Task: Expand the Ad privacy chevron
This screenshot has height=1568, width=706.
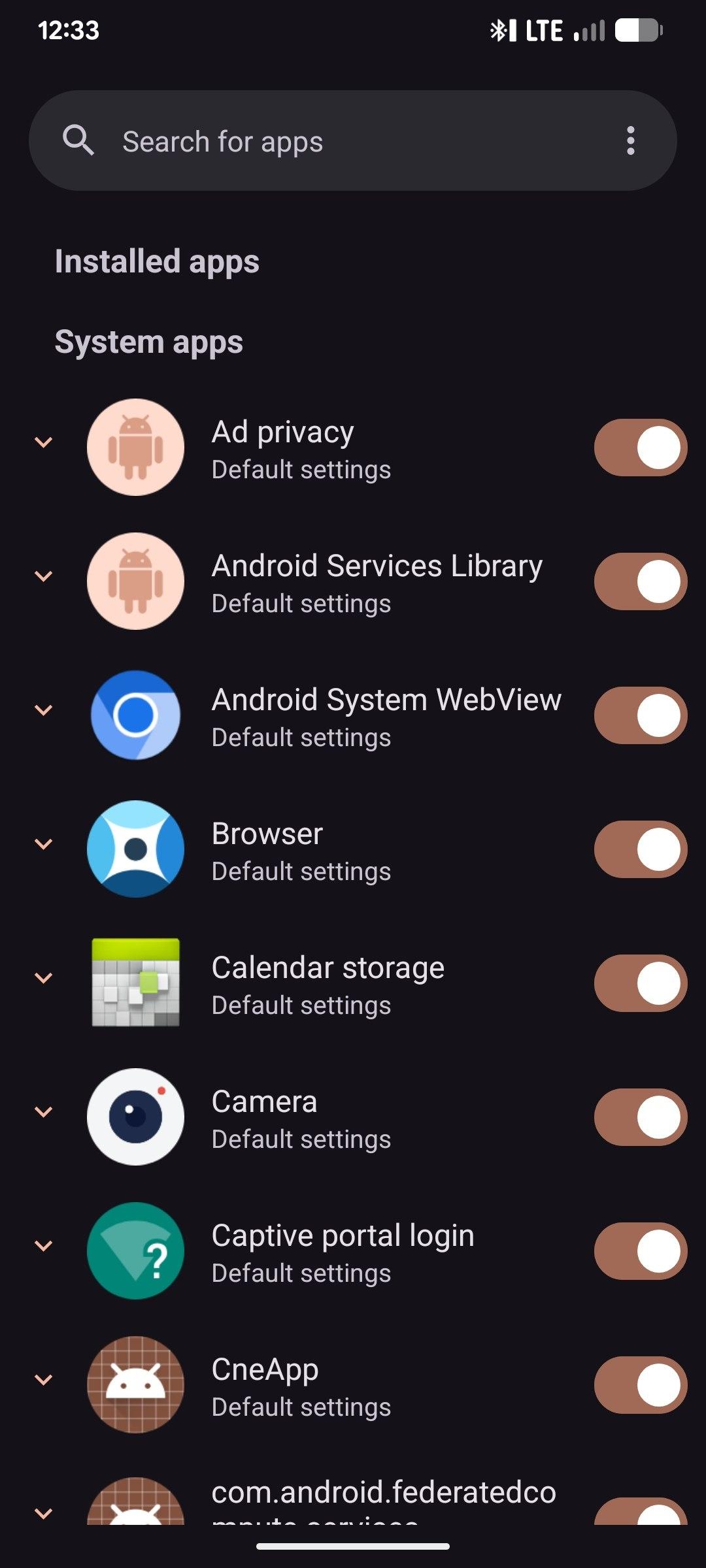Action: point(44,443)
